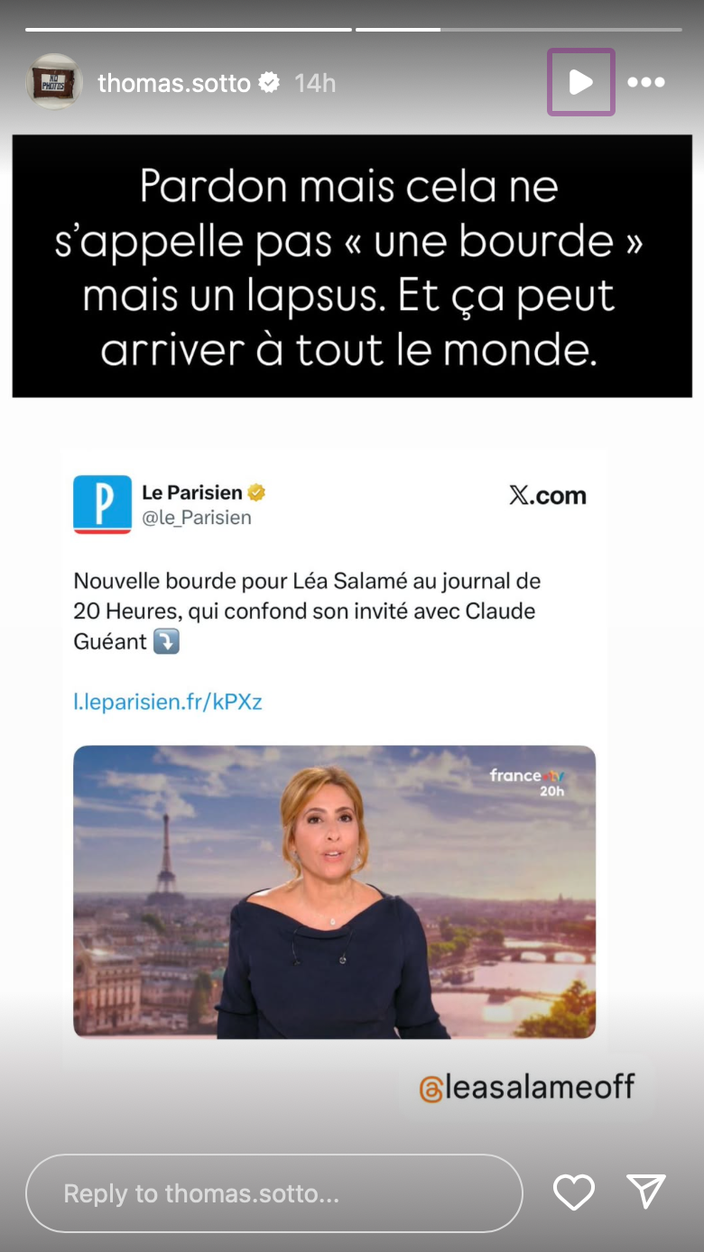704x1252 pixels.
Task: Like this story with the heart
Action: click(574, 1192)
